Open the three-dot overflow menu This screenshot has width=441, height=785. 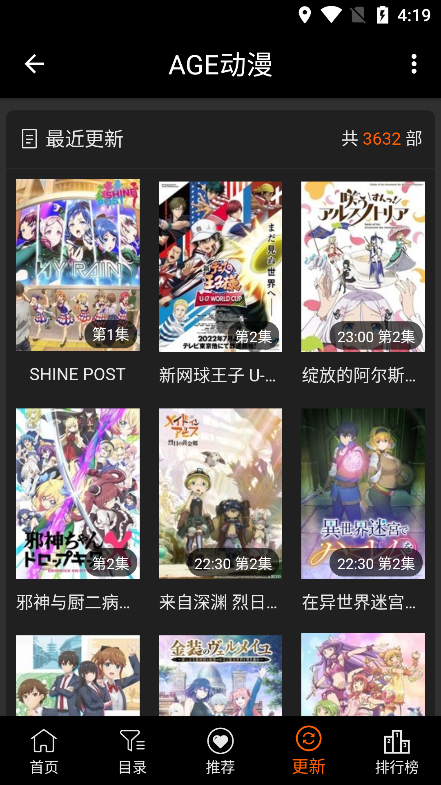tap(414, 64)
